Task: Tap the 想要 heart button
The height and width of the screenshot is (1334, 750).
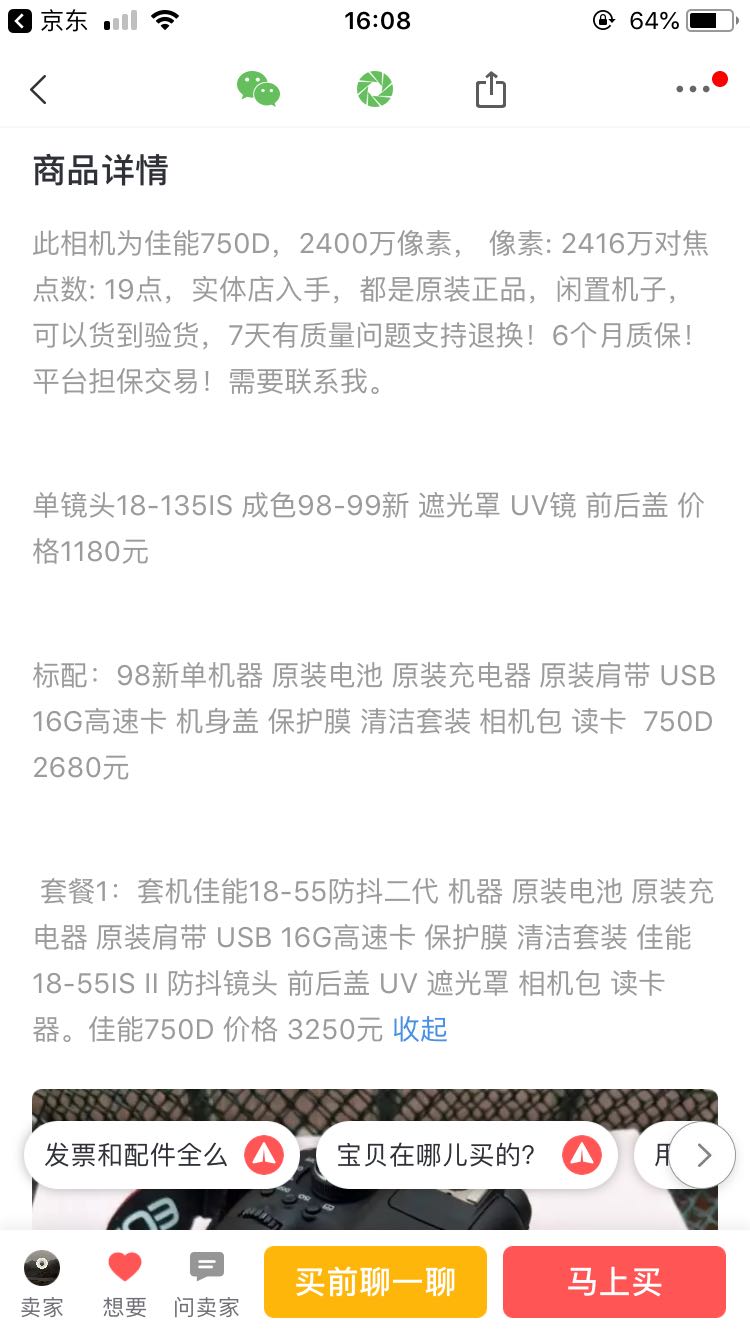Action: (x=125, y=1282)
